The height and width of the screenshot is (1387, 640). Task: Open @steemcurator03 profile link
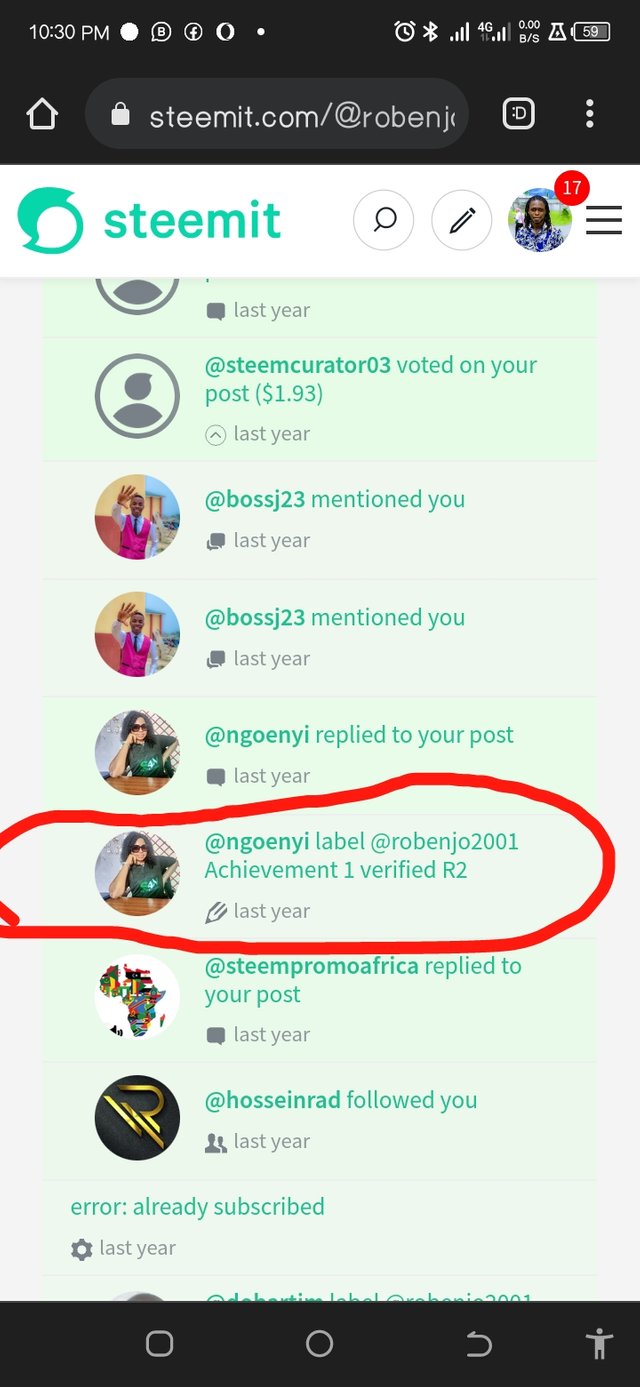click(298, 365)
